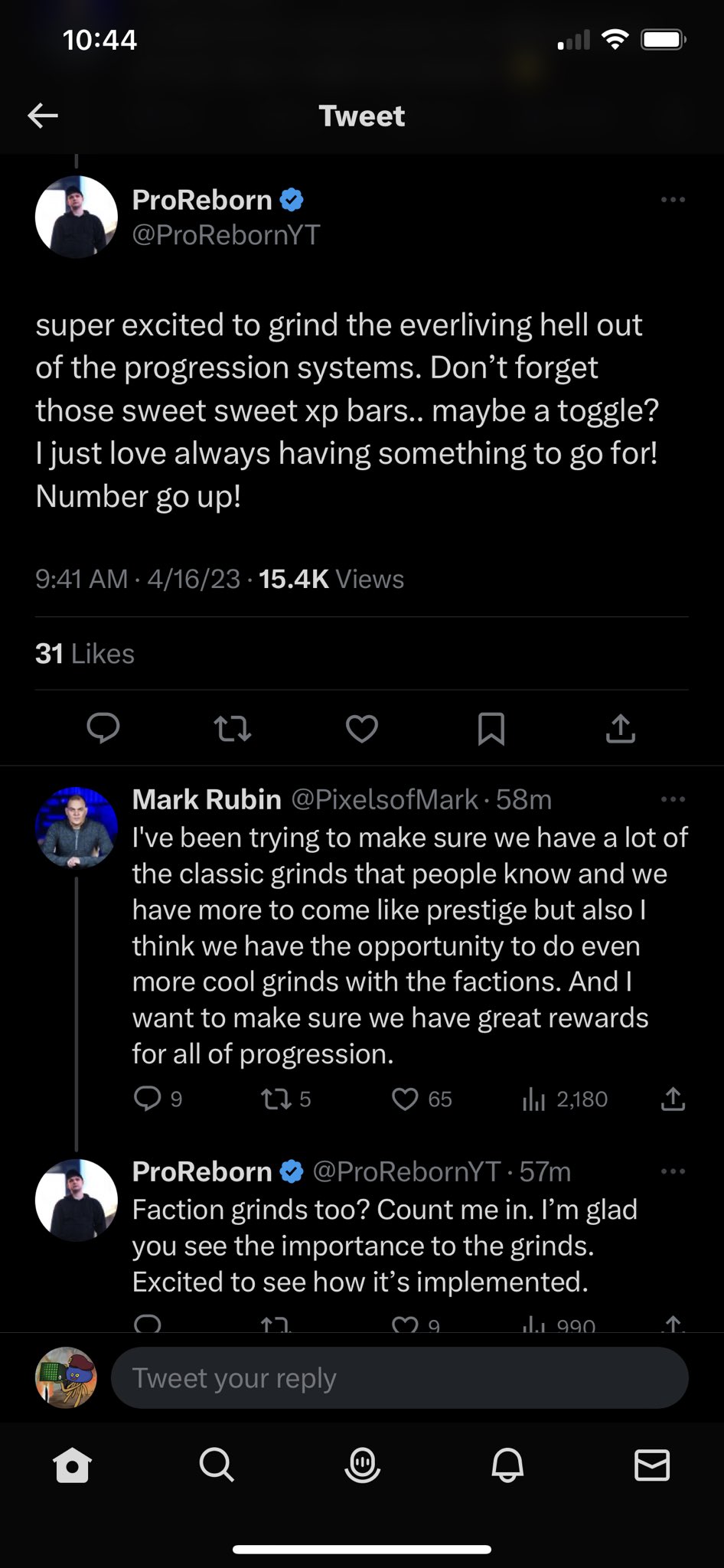Screen dimensions: 724x1568
Task: Bookmark ProReborn's main tweet
Action: click(491, 728)
